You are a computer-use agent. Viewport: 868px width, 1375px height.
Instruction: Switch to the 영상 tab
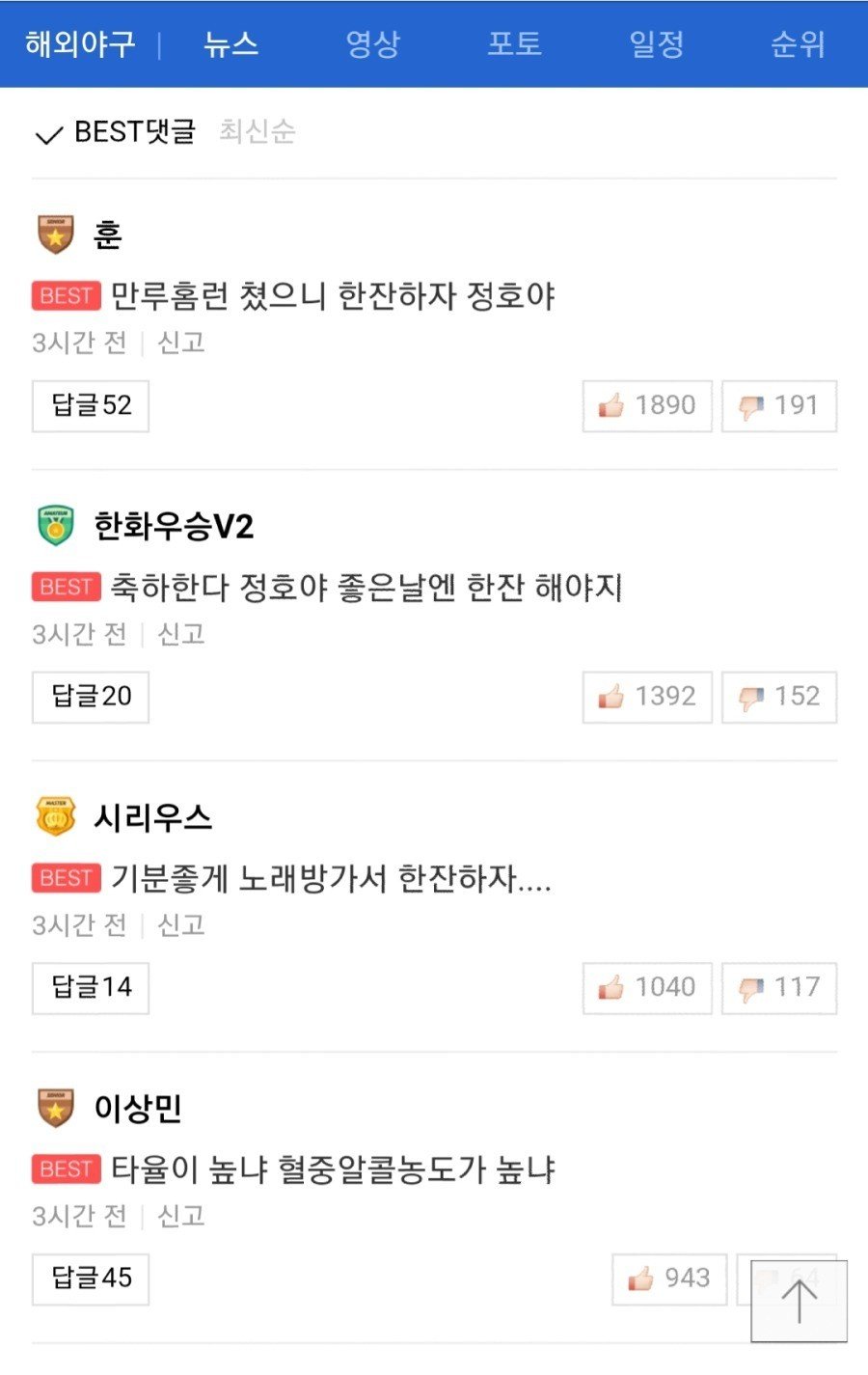click(x=372, y=44)
